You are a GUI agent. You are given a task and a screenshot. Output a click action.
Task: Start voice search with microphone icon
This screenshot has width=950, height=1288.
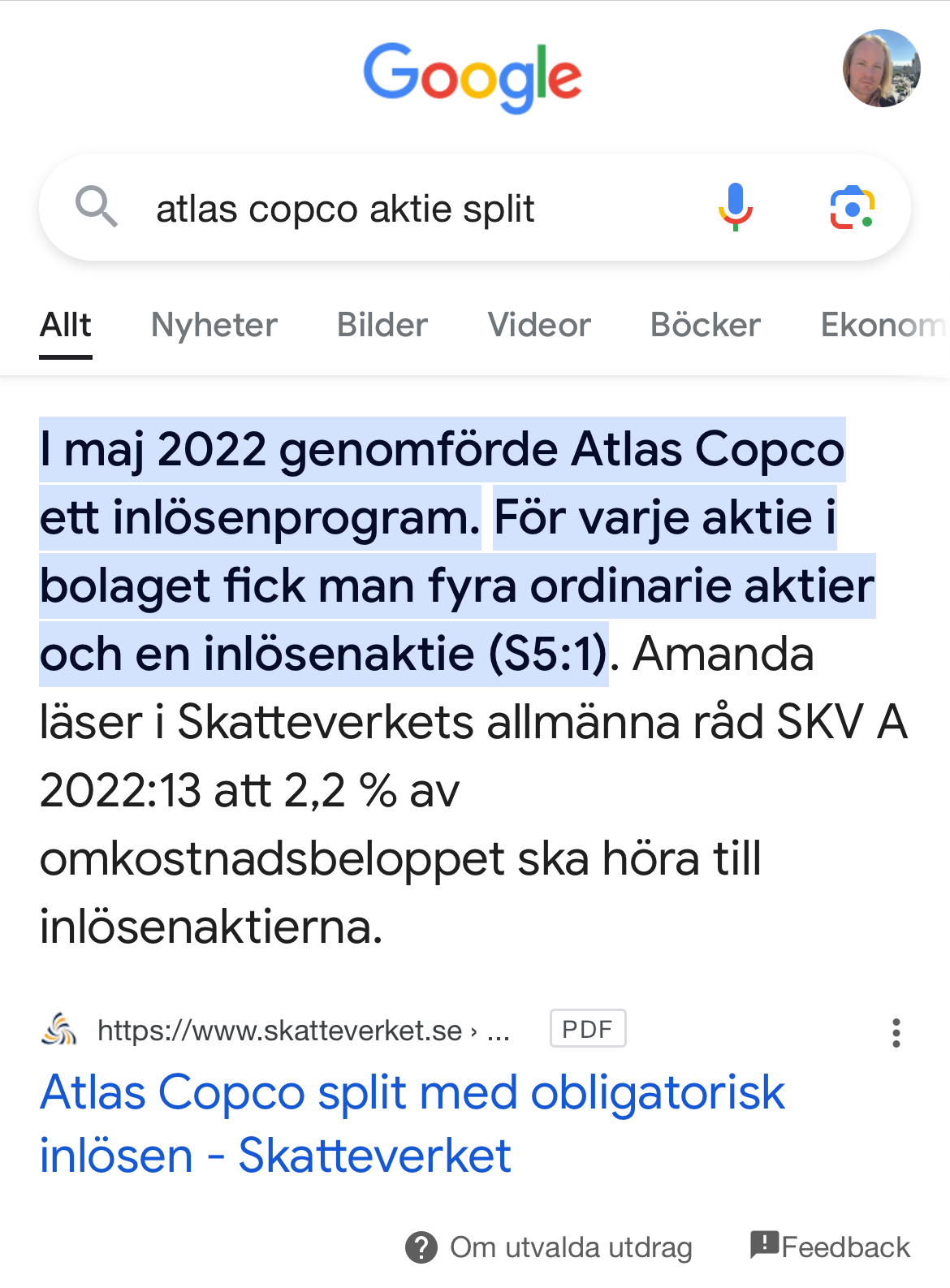[735, 207]
